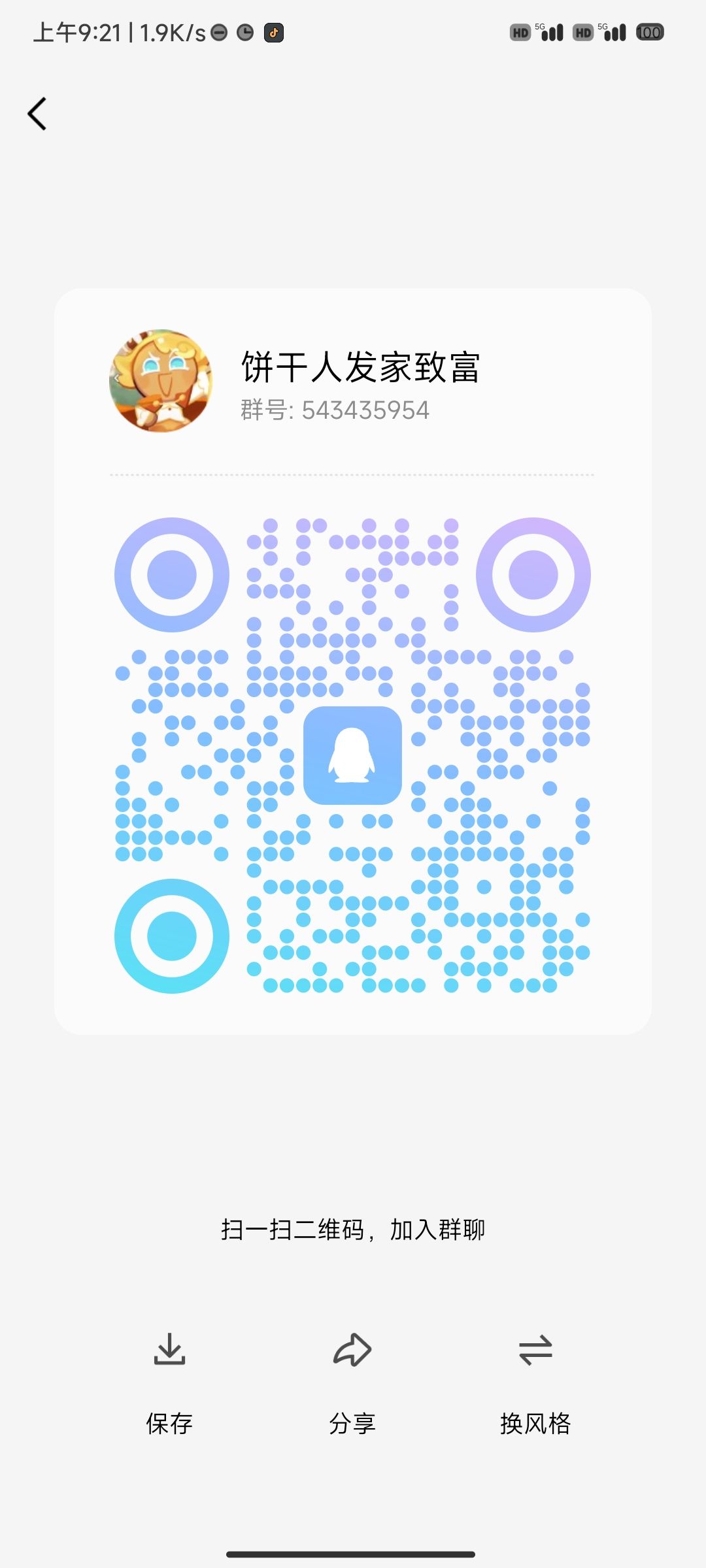Image resolution: width=706 pixels, height=1568 pixels.
Task: Tap the 换风格 style-switch icon
Action: 535,1349
